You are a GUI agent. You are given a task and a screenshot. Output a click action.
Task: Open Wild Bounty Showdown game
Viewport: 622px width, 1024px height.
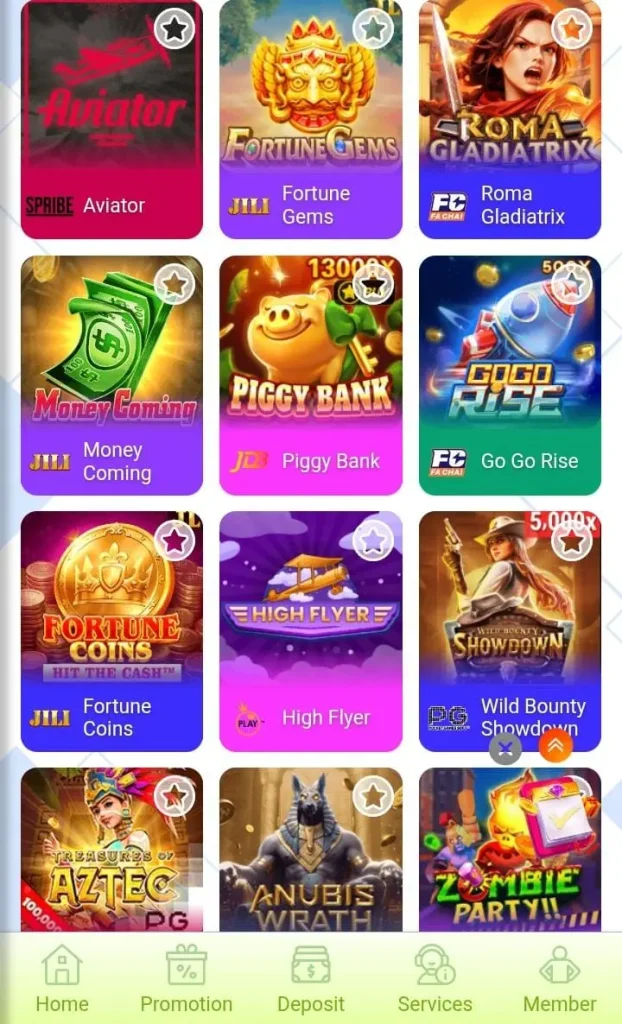coord(509,620)
